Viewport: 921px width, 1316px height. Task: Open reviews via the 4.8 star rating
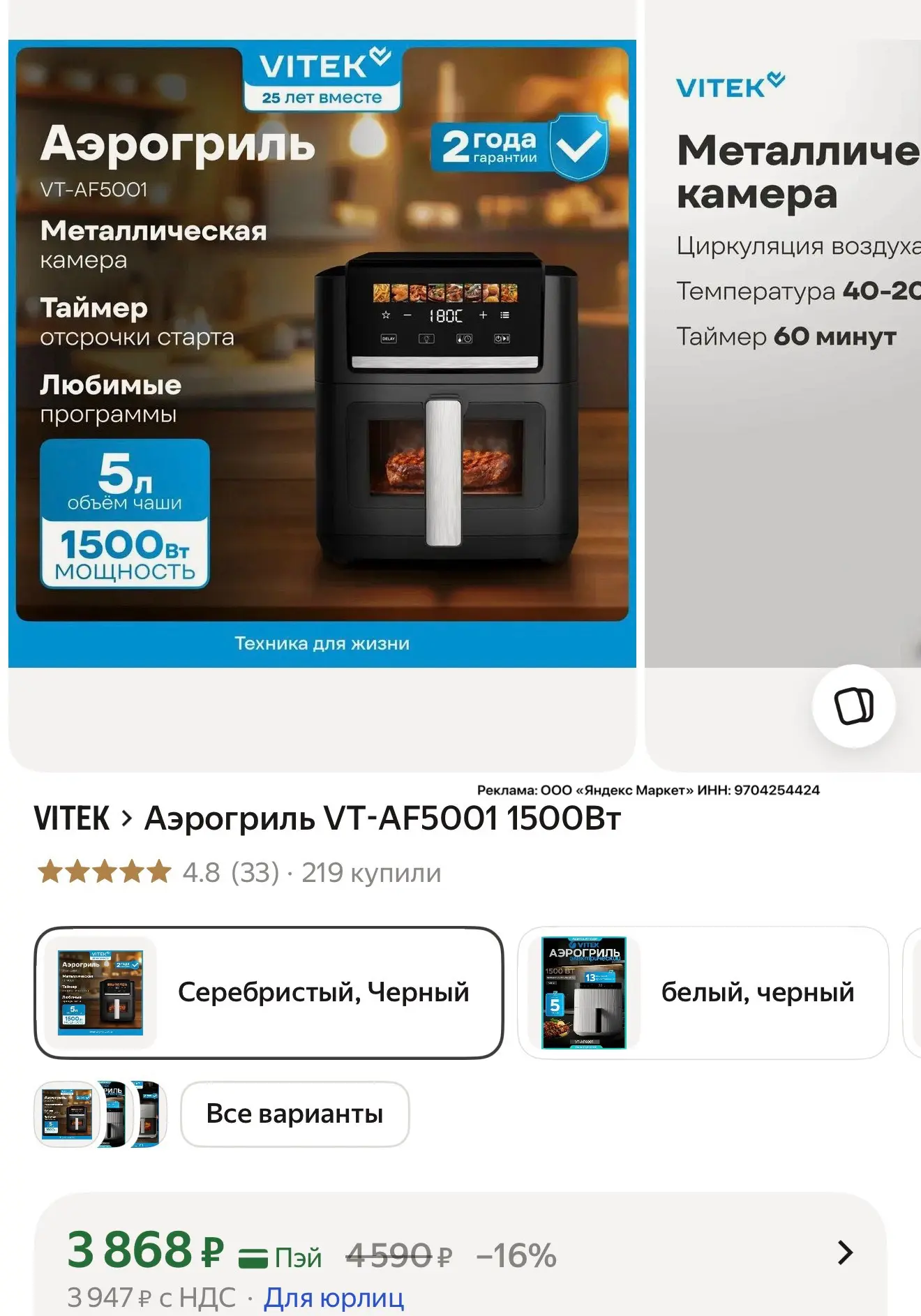pos(160,872)
